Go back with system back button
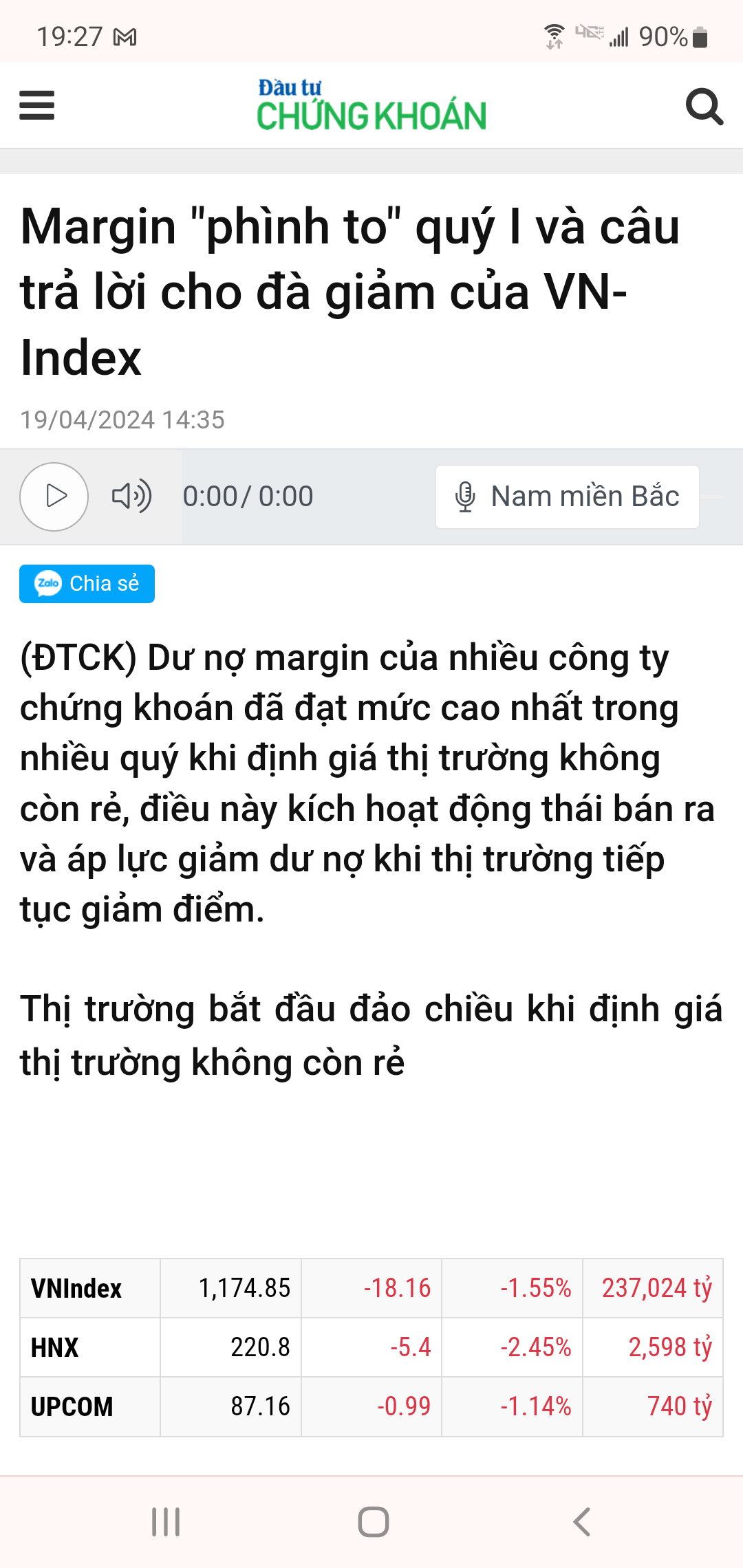The image size is (743, 1568). (582, 1521)
